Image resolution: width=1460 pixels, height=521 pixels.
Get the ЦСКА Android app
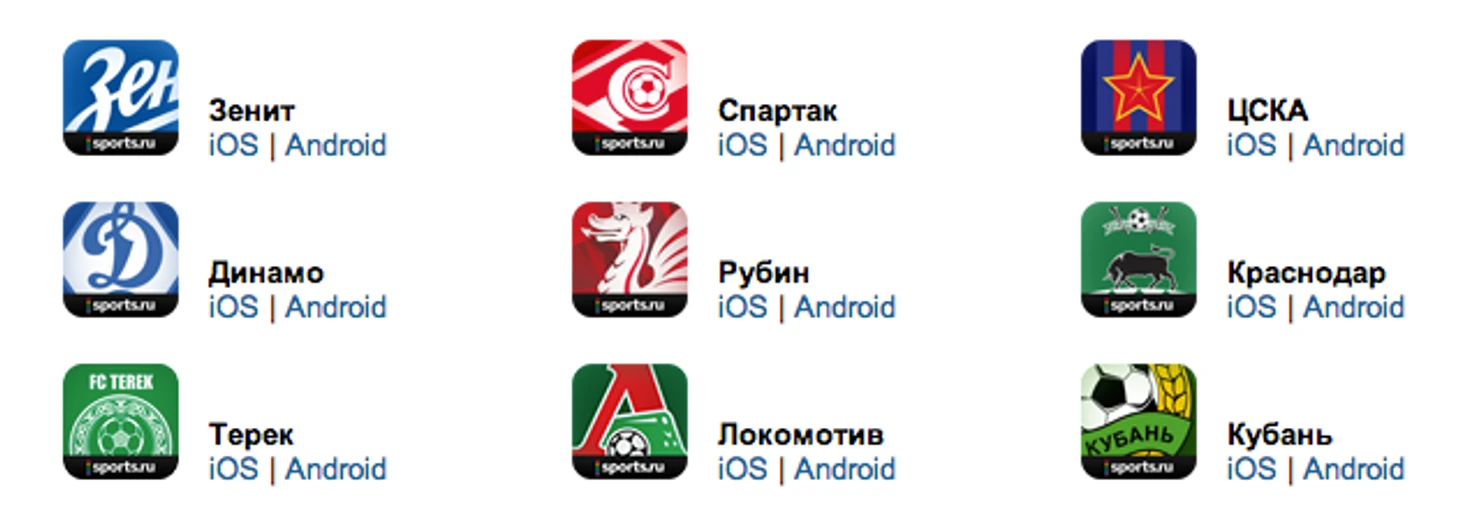click(1354, 145)
